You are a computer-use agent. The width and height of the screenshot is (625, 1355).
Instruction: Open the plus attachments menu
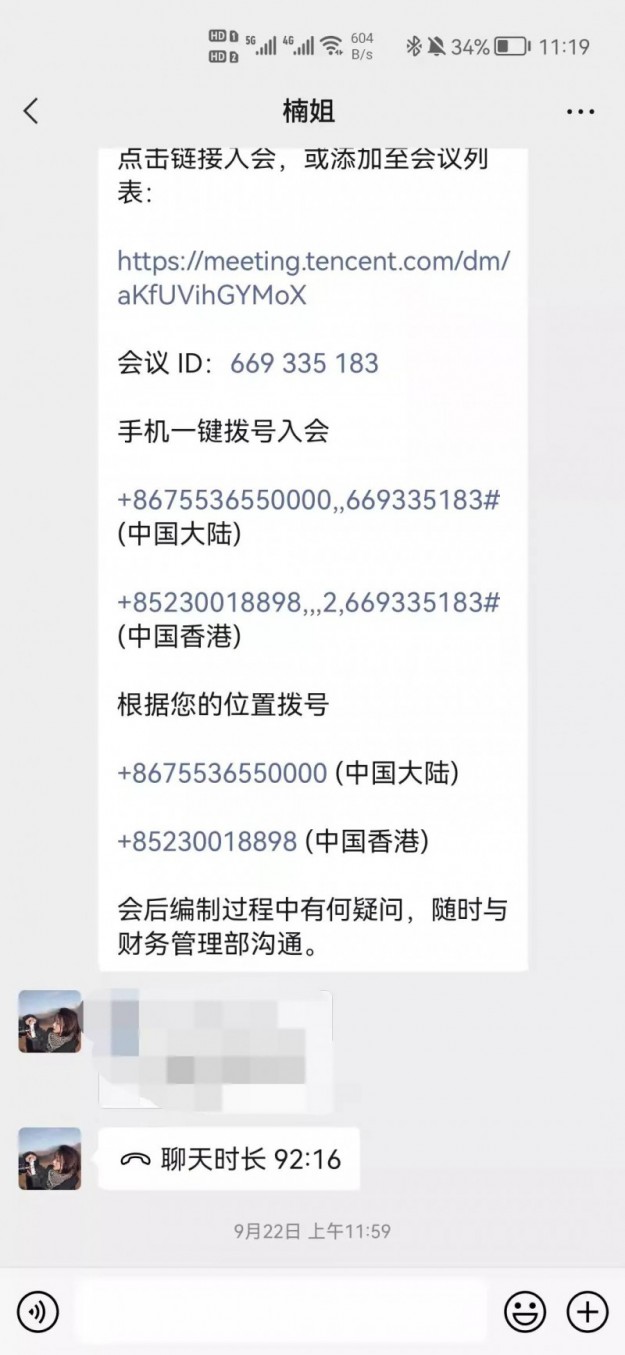click(x=587, y=1310)
